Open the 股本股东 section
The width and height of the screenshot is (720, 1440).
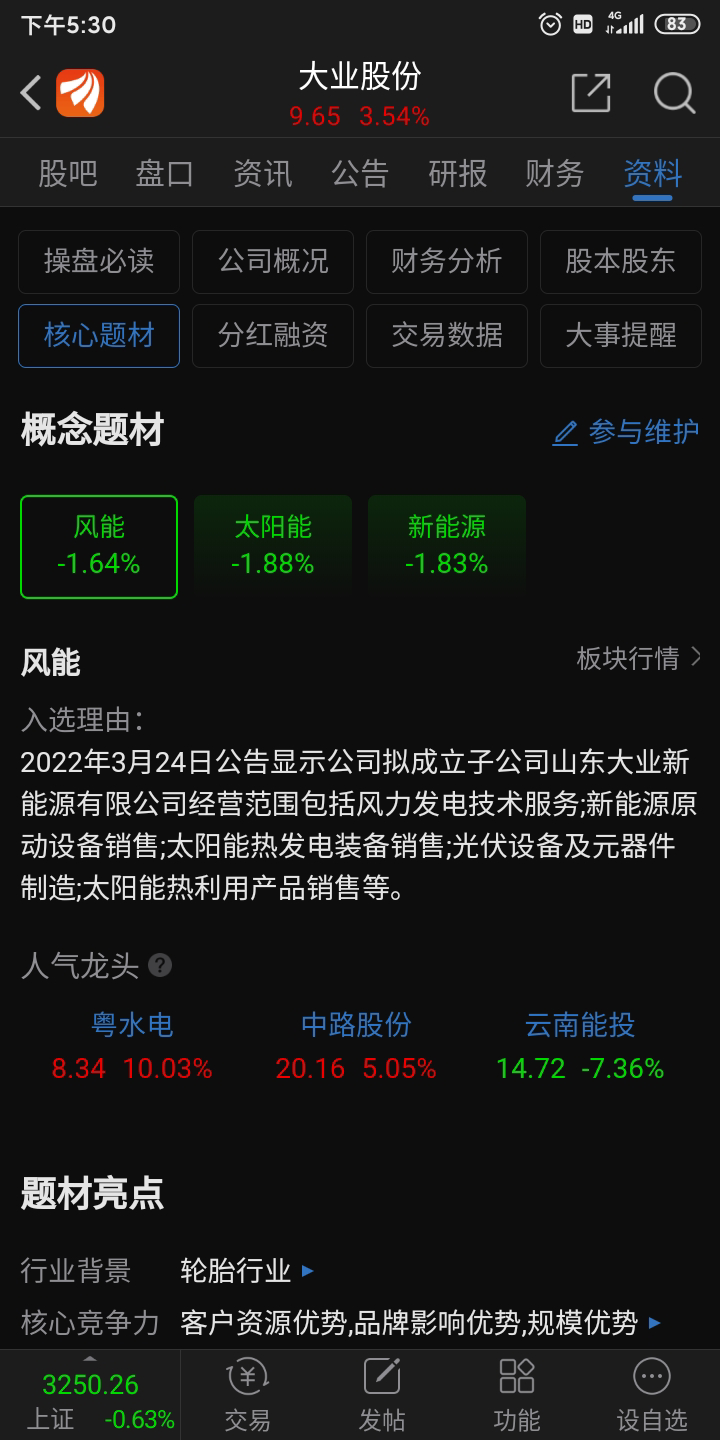(620, 262)
